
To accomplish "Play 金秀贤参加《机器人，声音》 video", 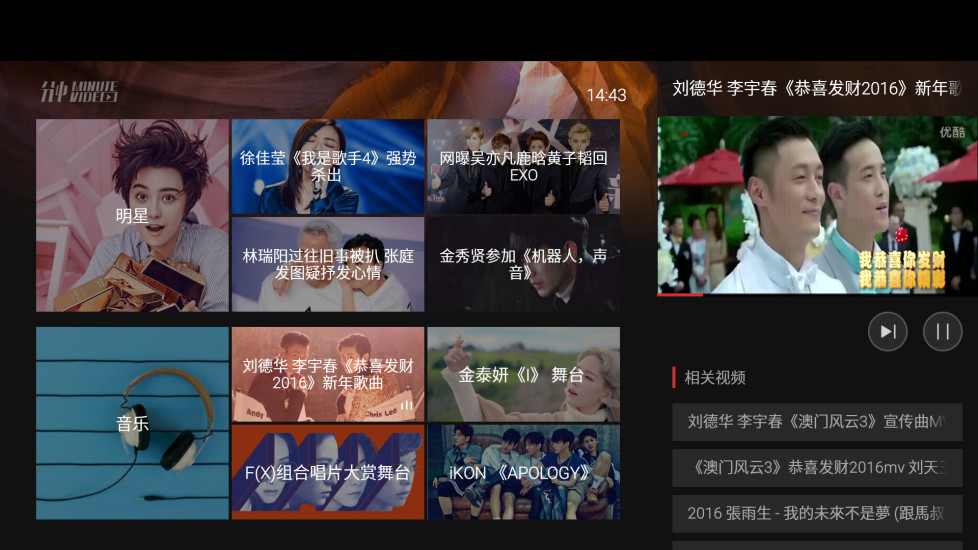I will point(523,264).
